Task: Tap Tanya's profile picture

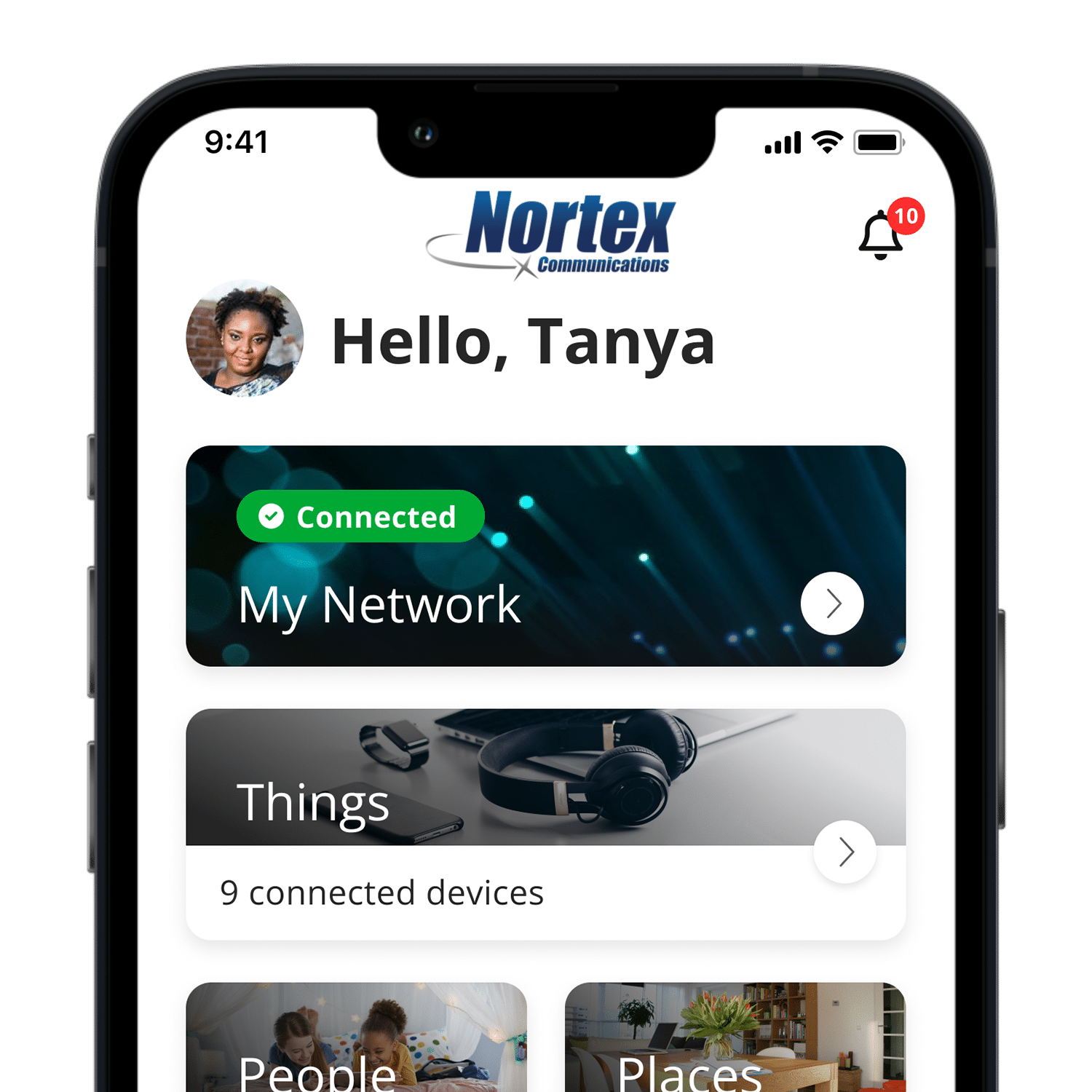Action: (x=245, y=339)
